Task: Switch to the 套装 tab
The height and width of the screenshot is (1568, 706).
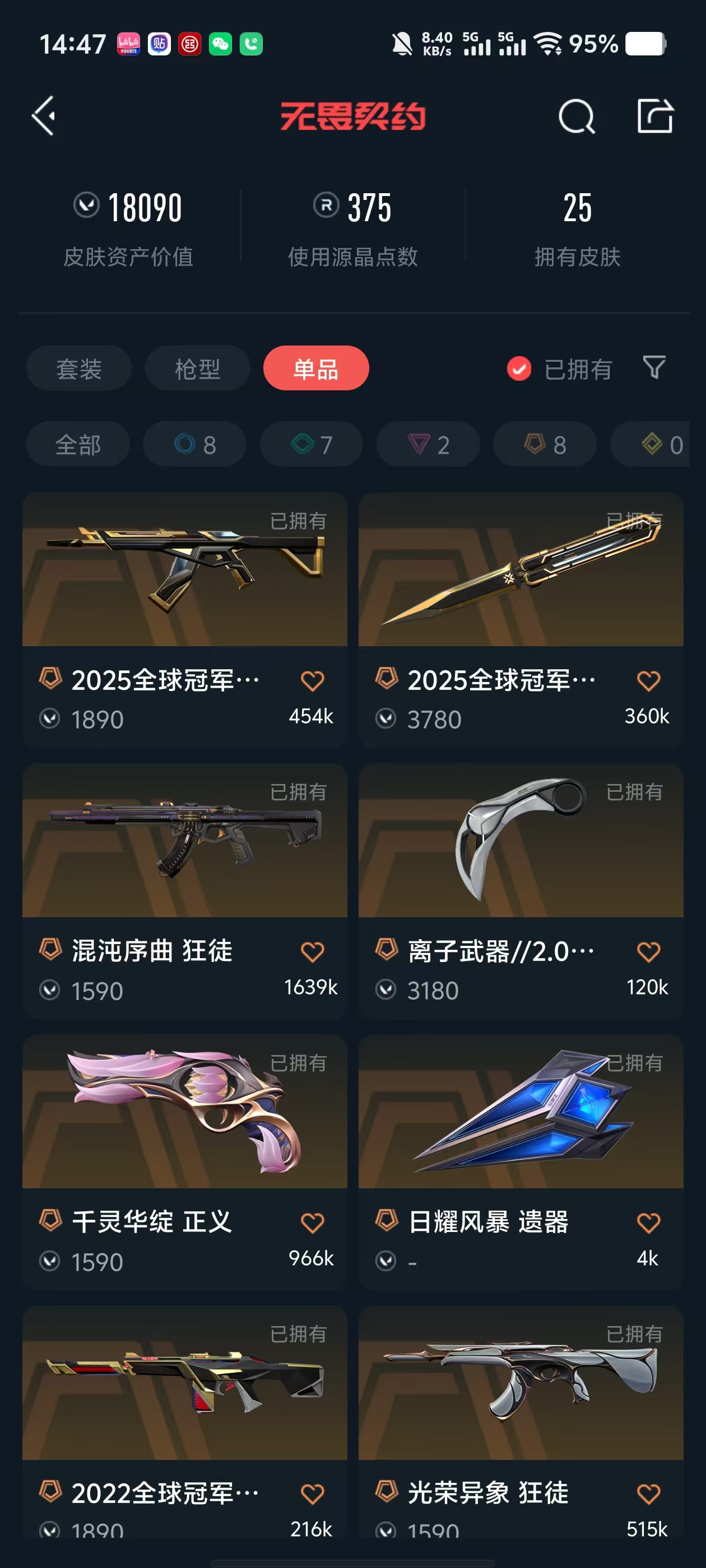Action: tap(78, 369)
